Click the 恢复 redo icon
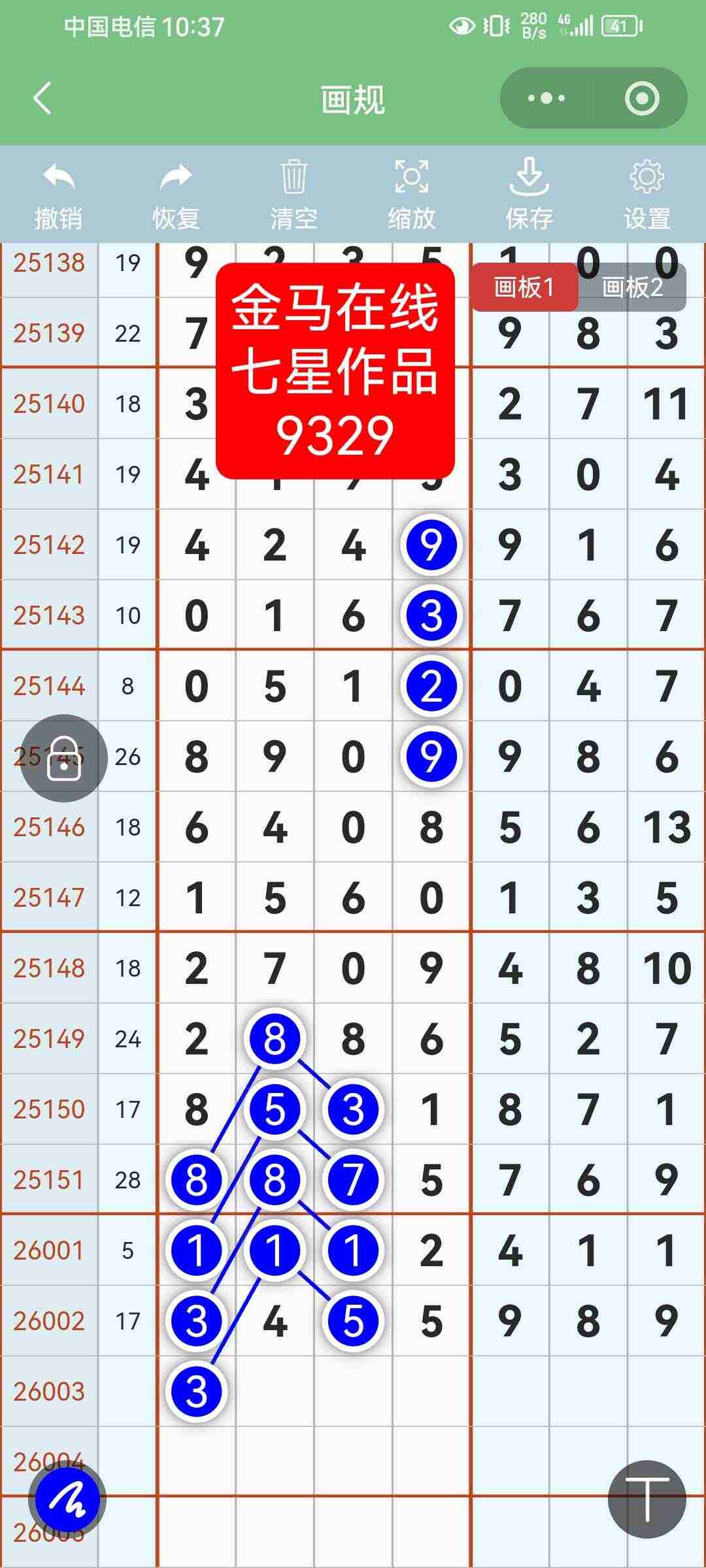The width and height of the screenshot is (706, 1568). (x=175, y=177)
